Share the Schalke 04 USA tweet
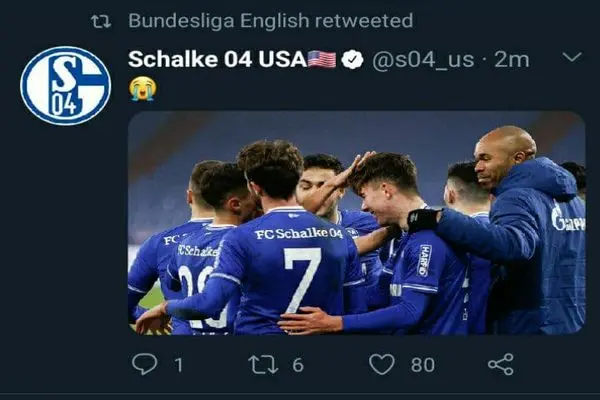 pyautogui.click(x=500, y=365)
